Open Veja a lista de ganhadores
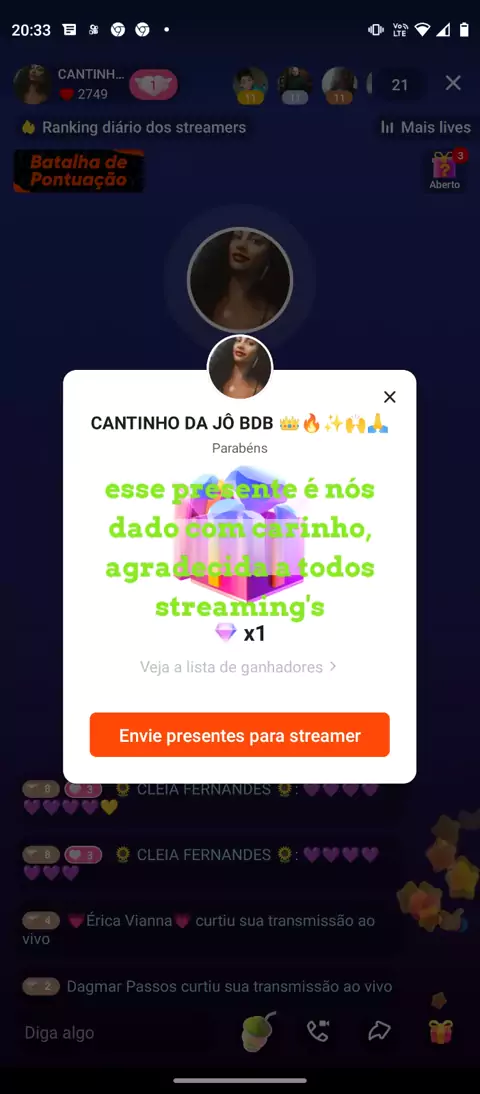The width and height of the screenshot is (480, 1094). point(239,667)
